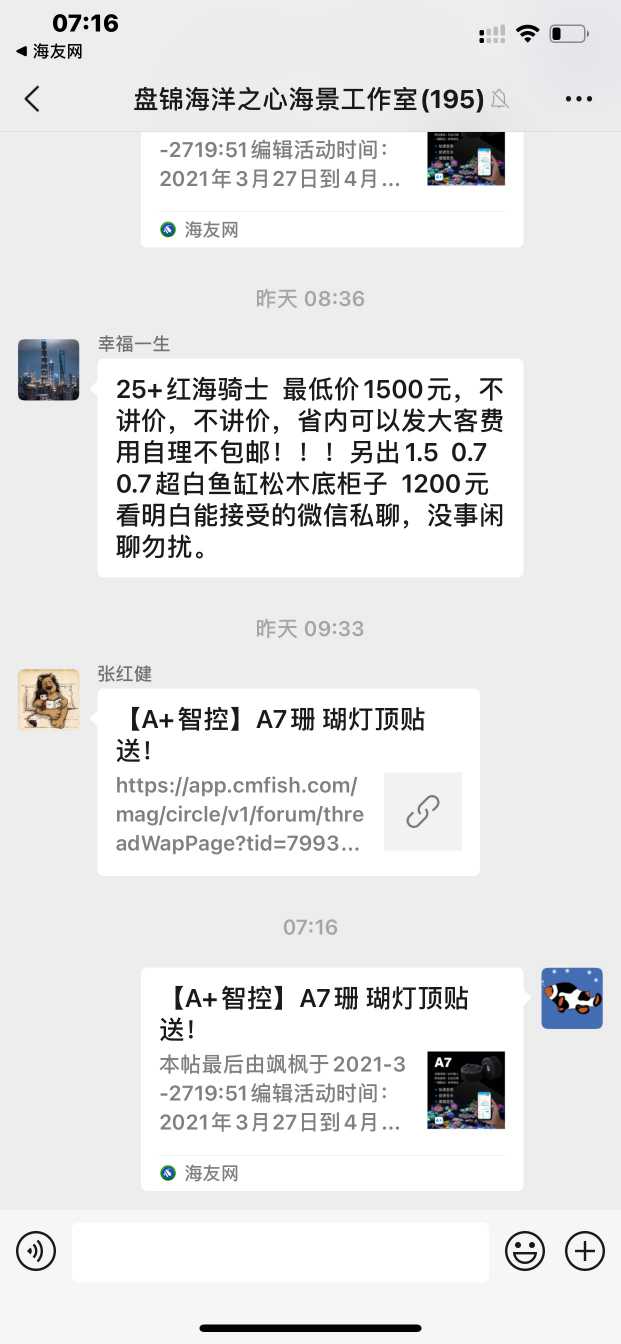The height and width of the screenshot is (1344, 621).
Task: Tap my own clownfish avatar
Action: click(x=572, y=998)
